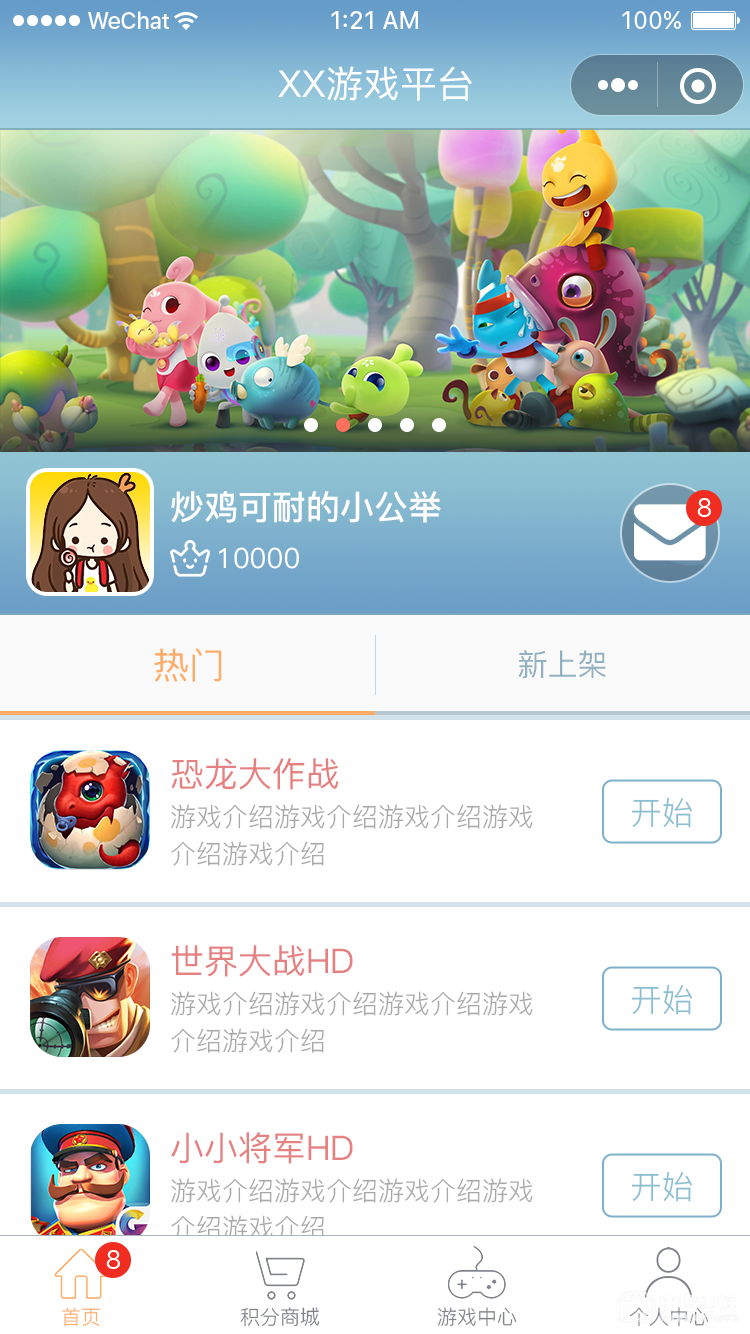Image resolution: width=750 pixels, height=1334 pixels.
Task: Open the 游戏中心 tab
Action: click(x=476, y=1286)
